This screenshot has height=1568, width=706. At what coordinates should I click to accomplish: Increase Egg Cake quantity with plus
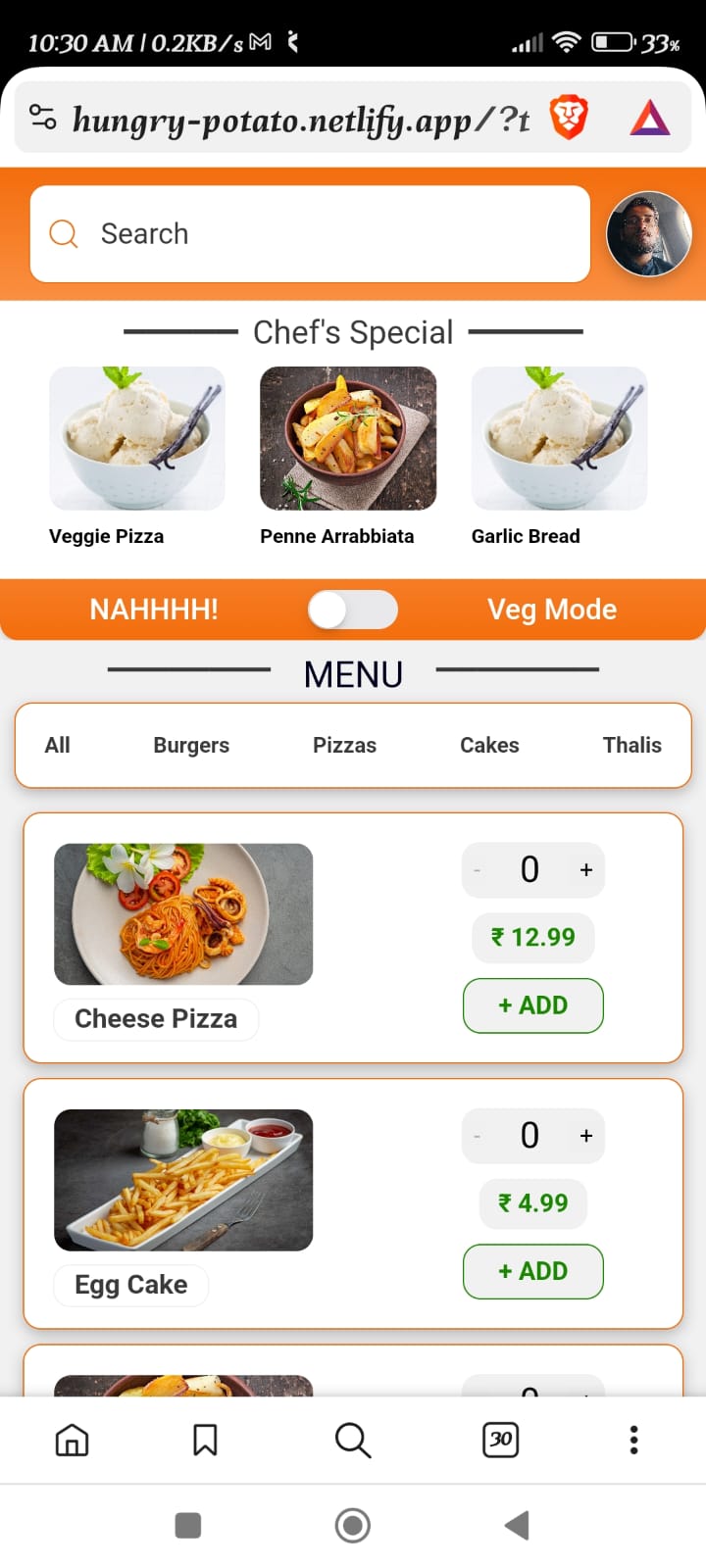coord(586,1136)
